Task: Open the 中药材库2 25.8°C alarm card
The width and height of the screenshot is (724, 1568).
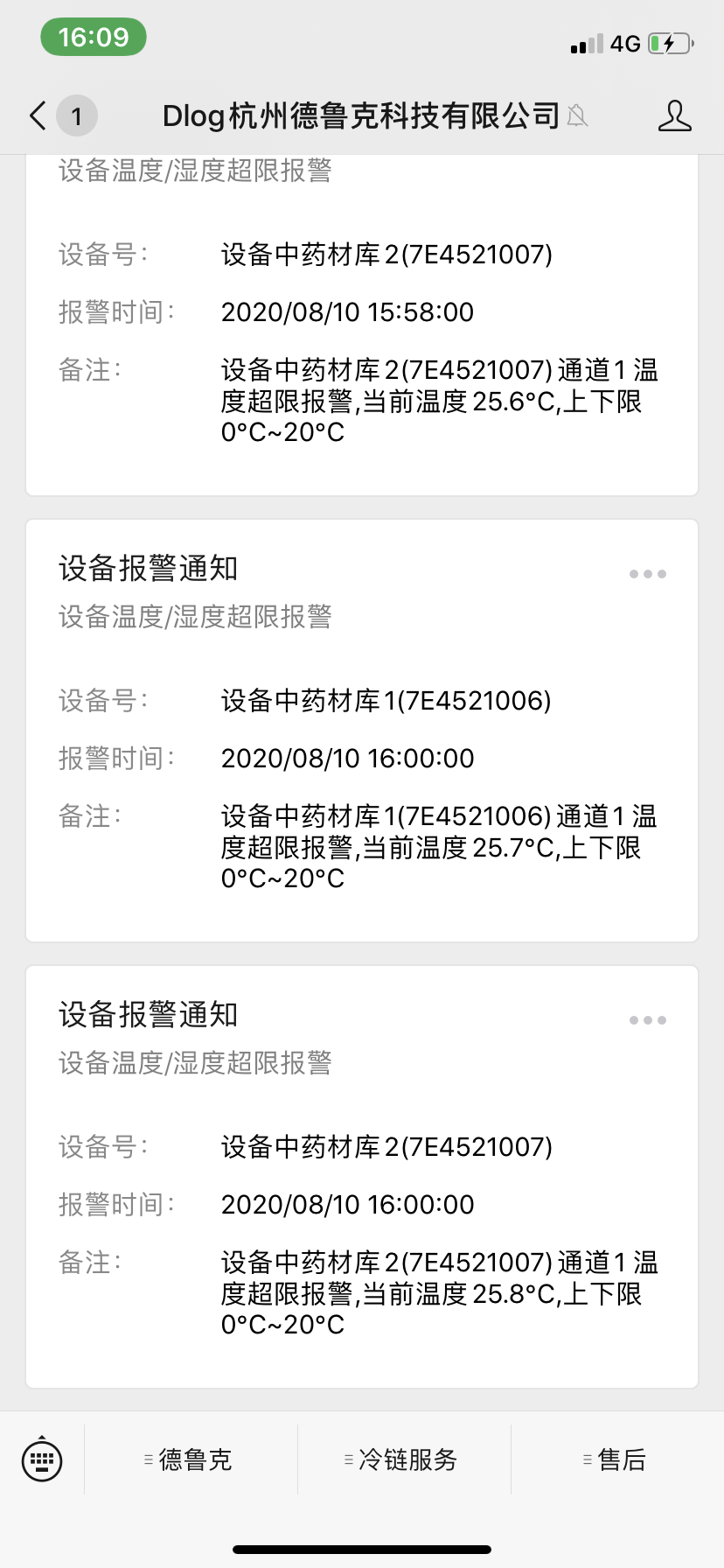Action: click(362, 1177)
